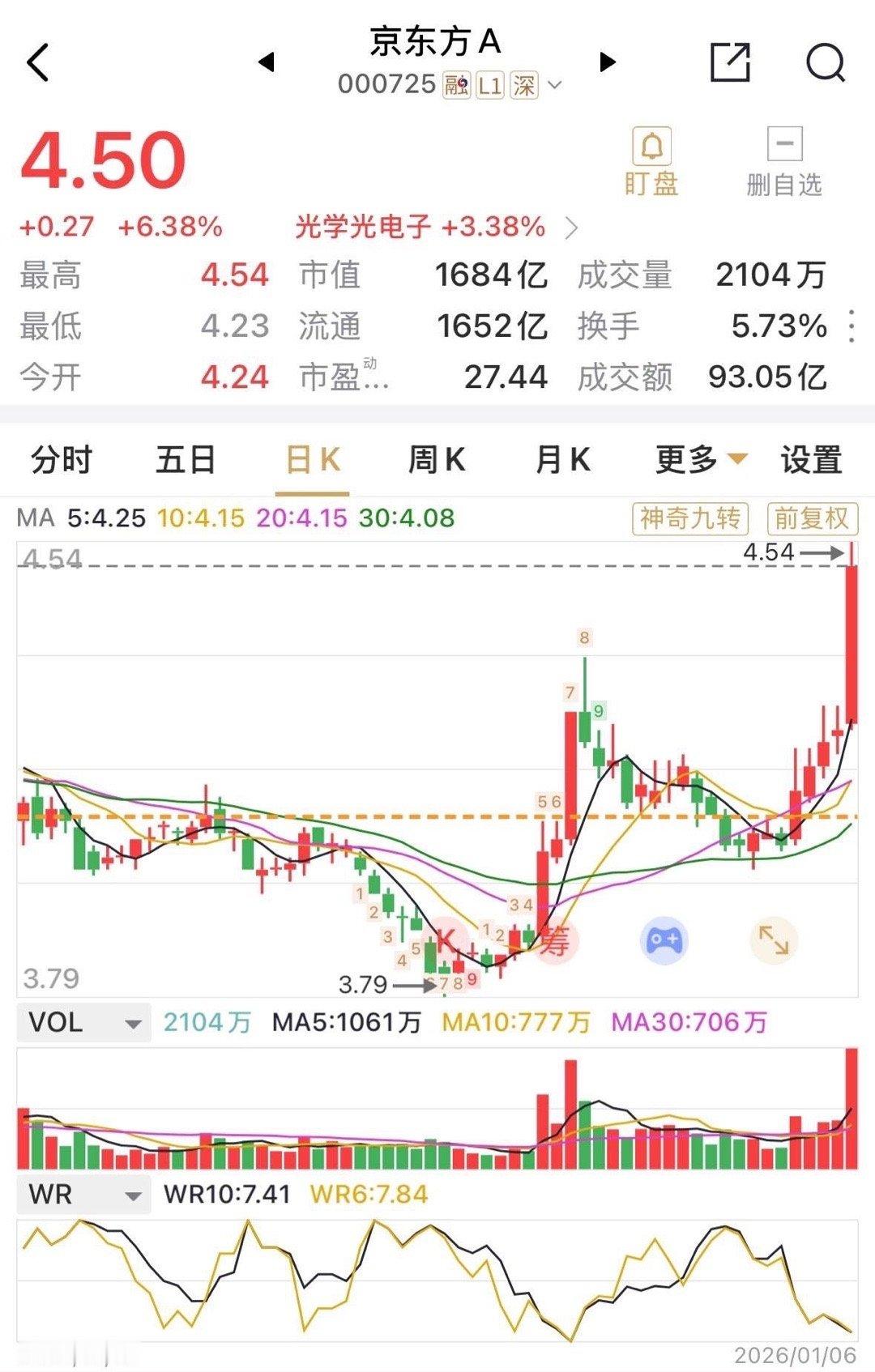
Task: Go back using the top-left arrow
Action: coord(38,62)
